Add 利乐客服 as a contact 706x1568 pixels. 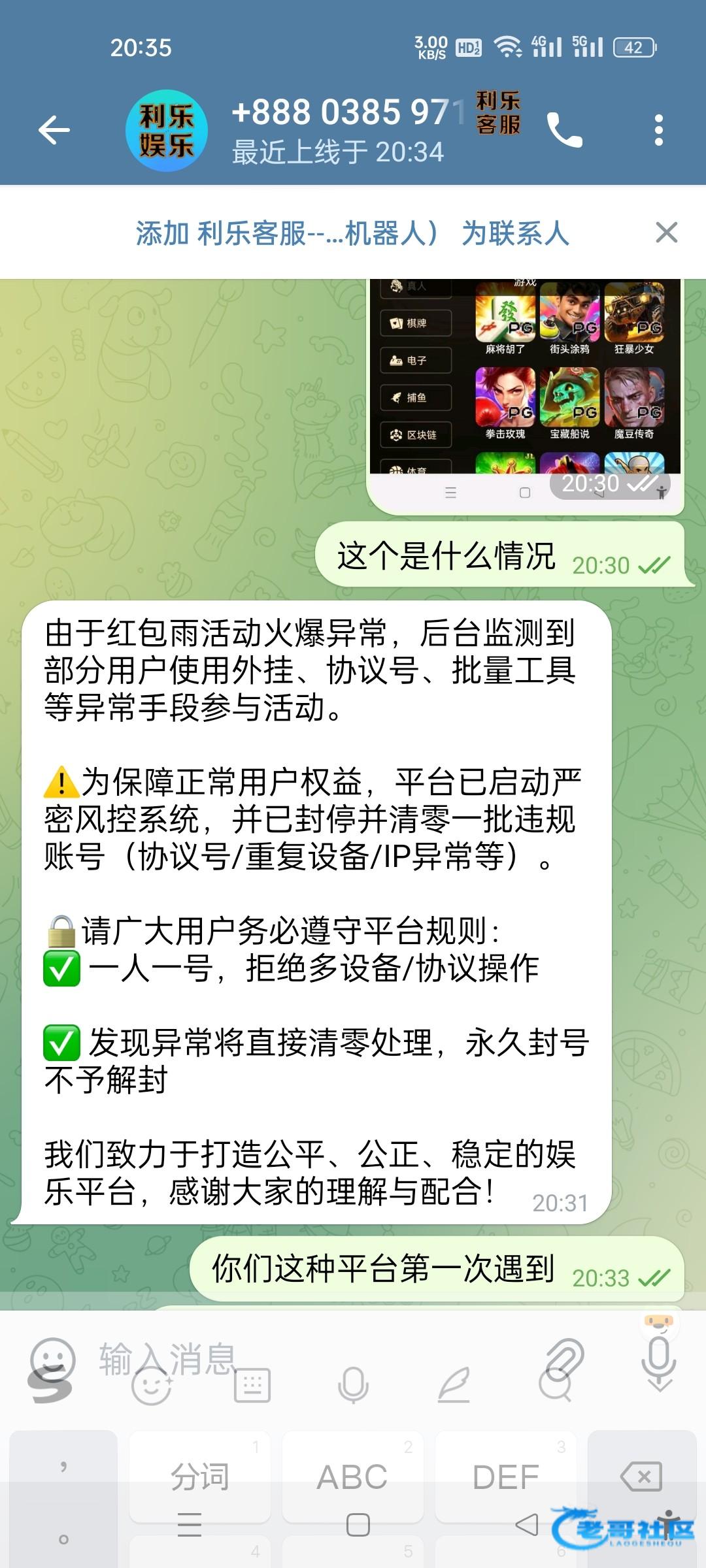tap(352, 233)
